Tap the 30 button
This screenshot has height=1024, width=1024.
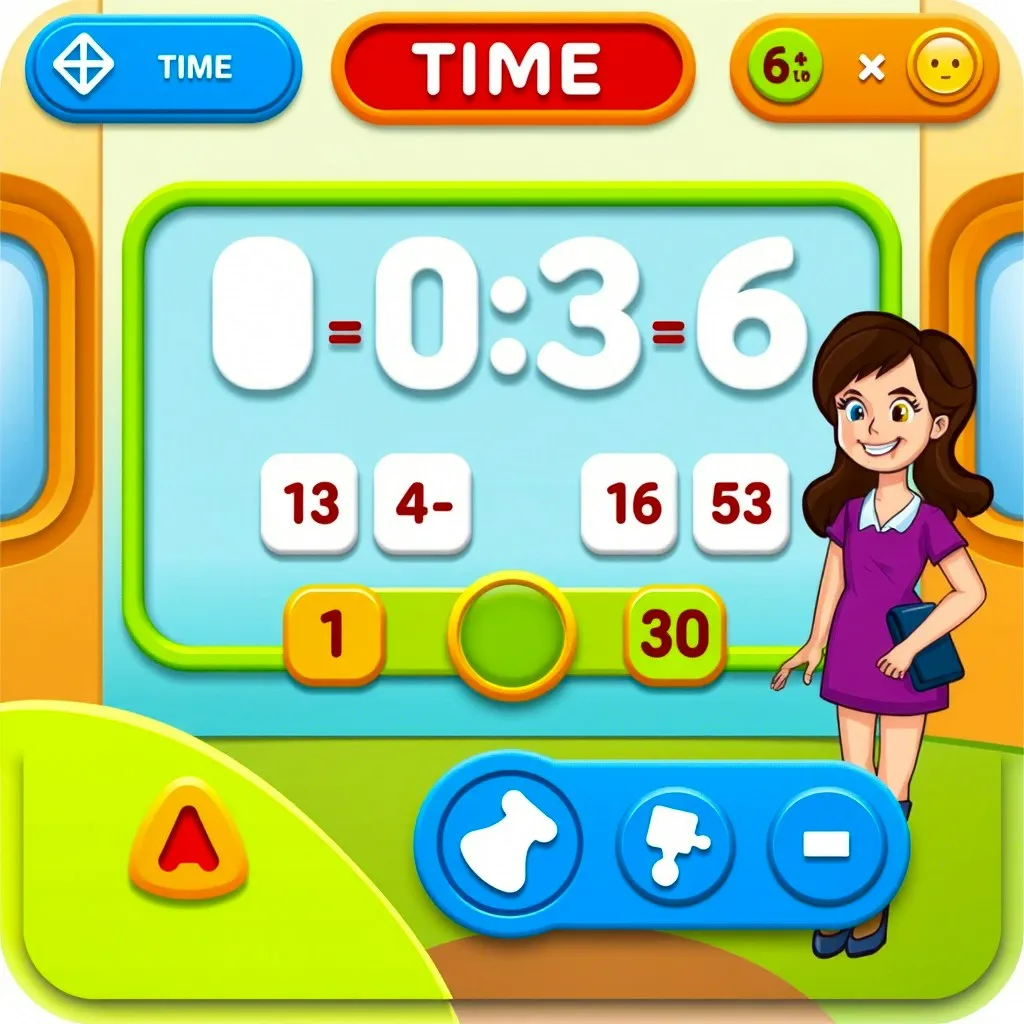(675, 634)
